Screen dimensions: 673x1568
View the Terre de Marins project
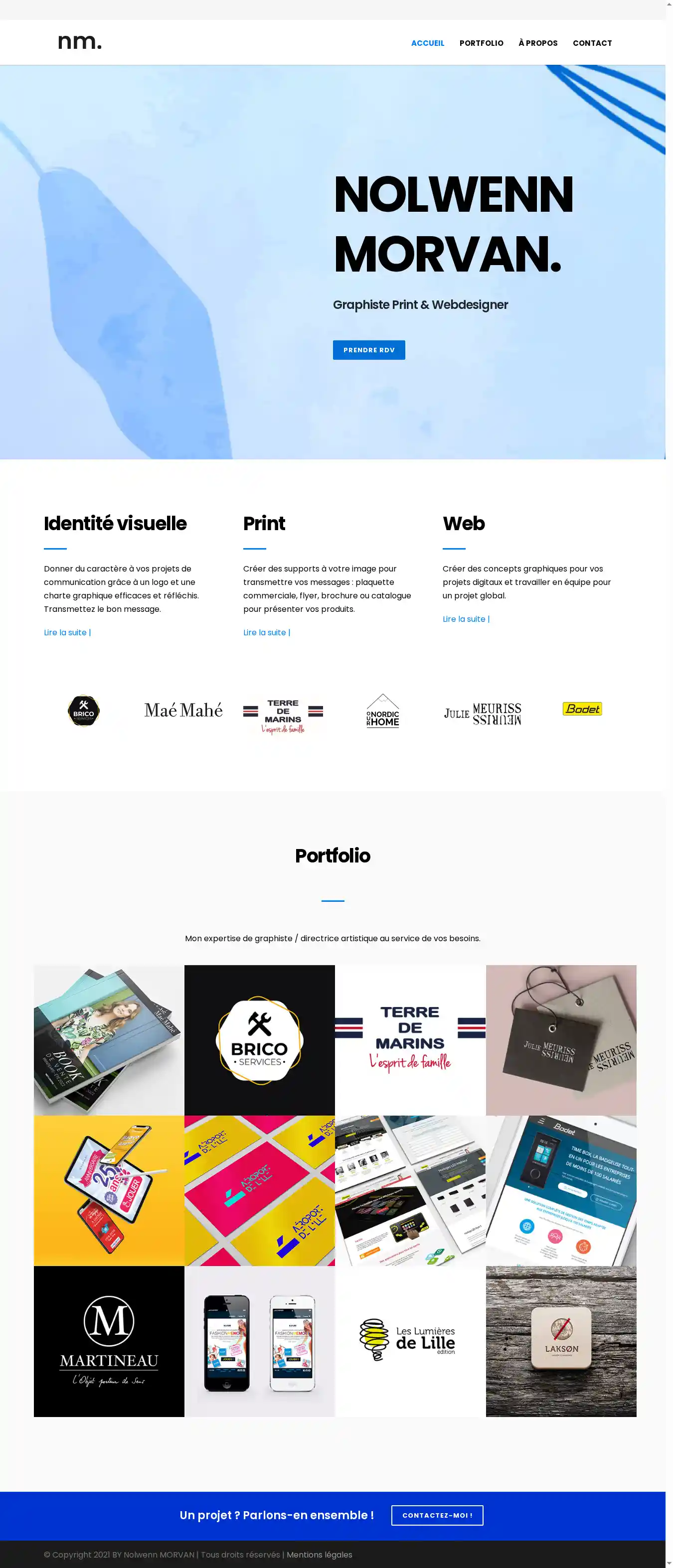click(x=410, y=1040)
